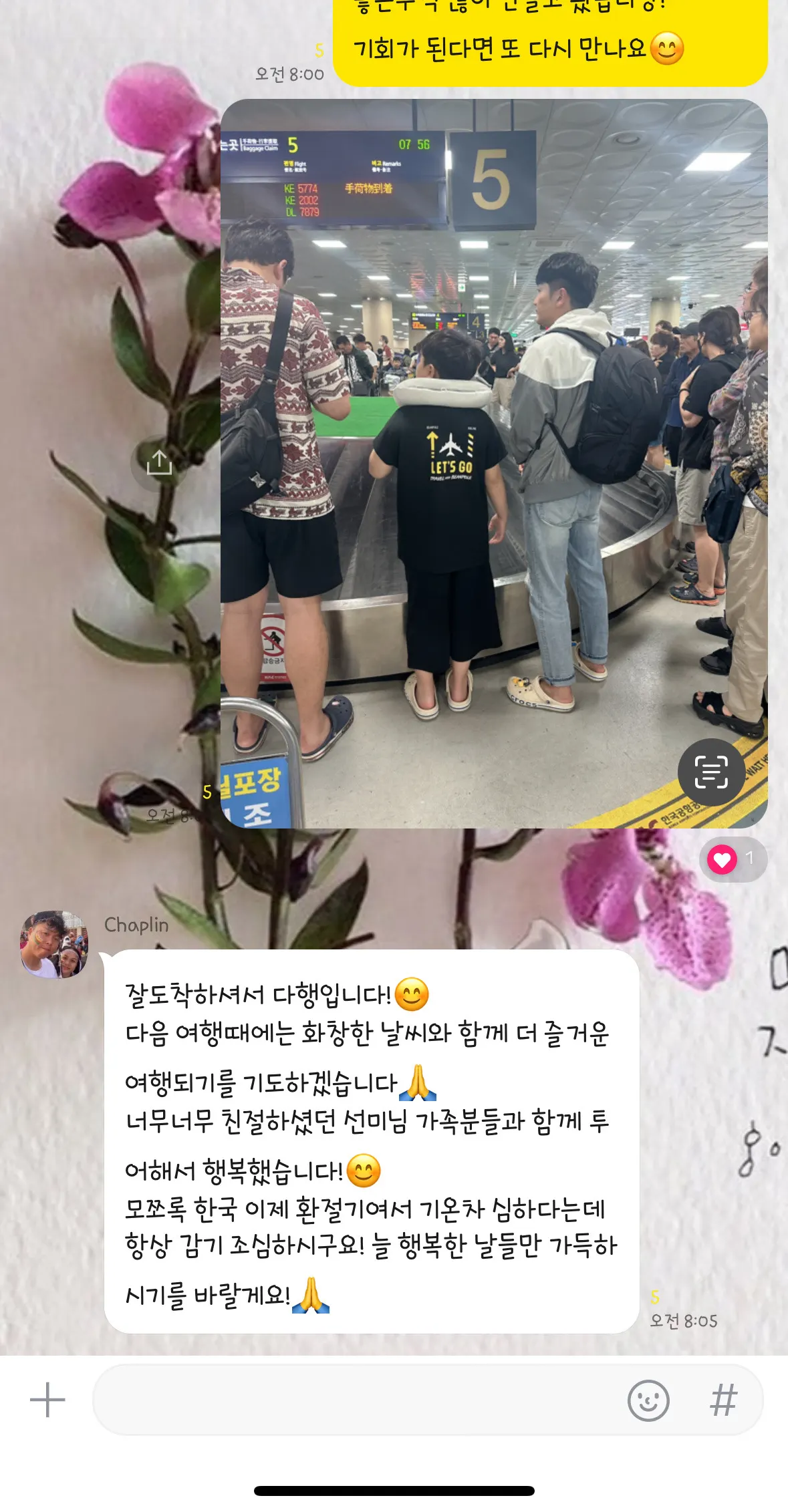Open the airport baggage claim photo

tap(494, 464)
